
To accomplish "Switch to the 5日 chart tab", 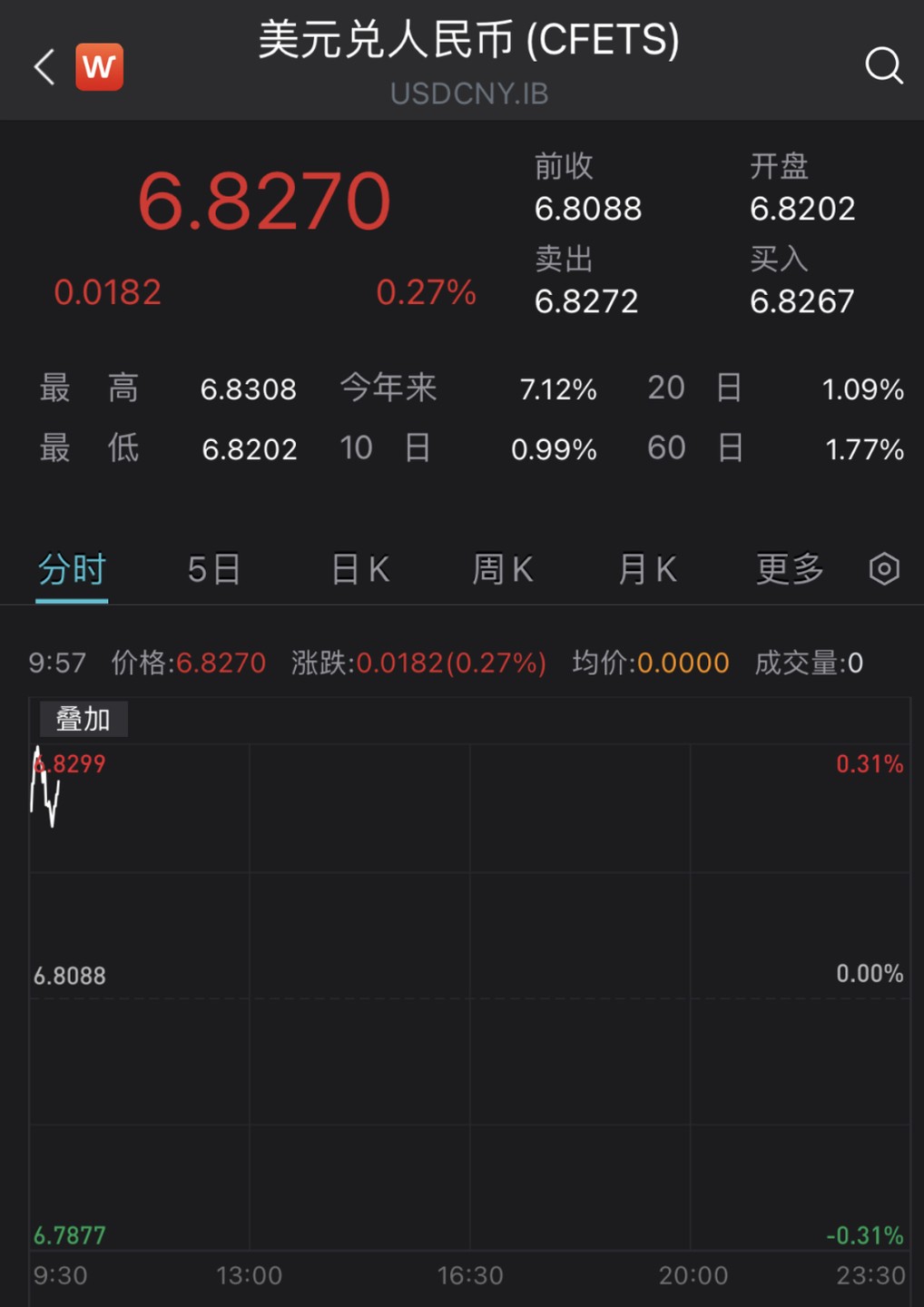I will [214, 570].
